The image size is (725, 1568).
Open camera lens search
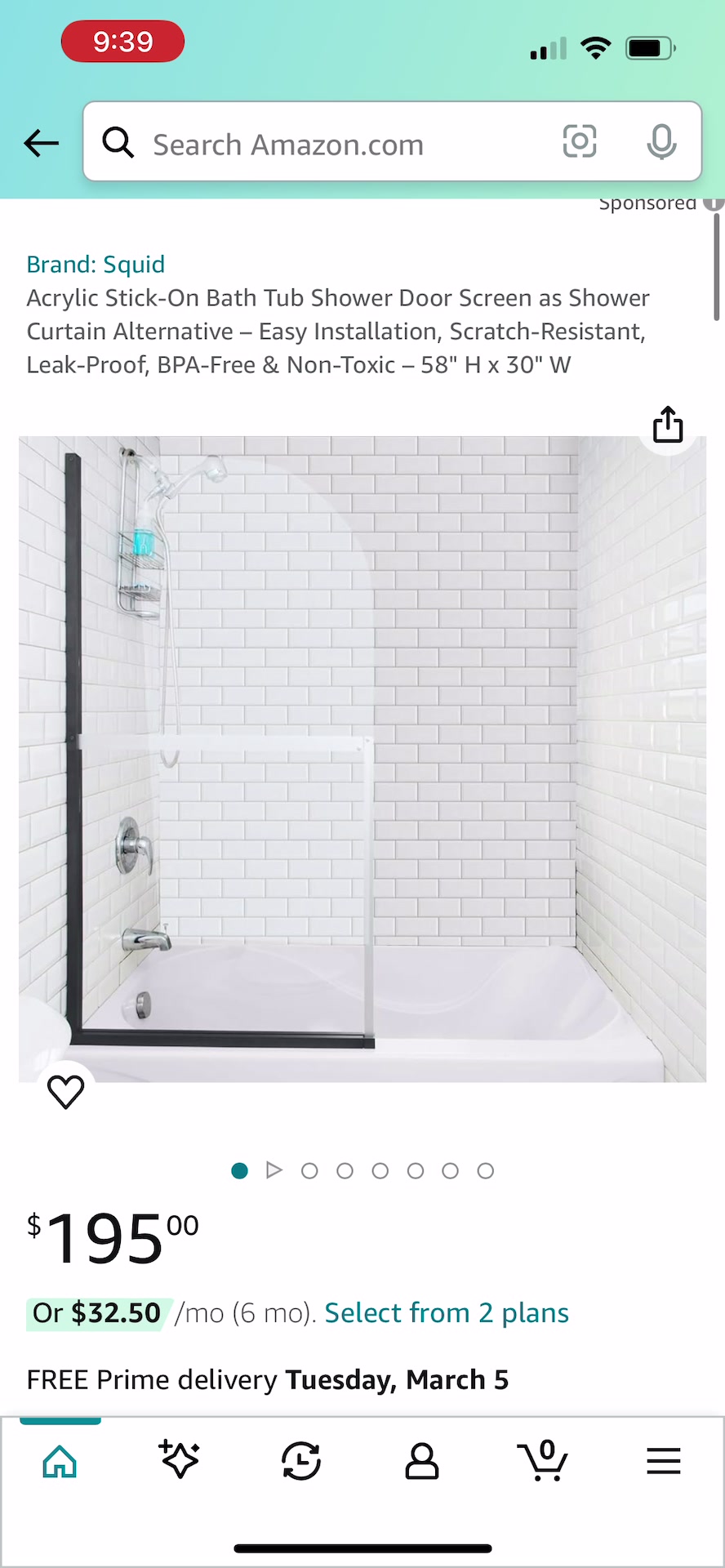point(580,142)
